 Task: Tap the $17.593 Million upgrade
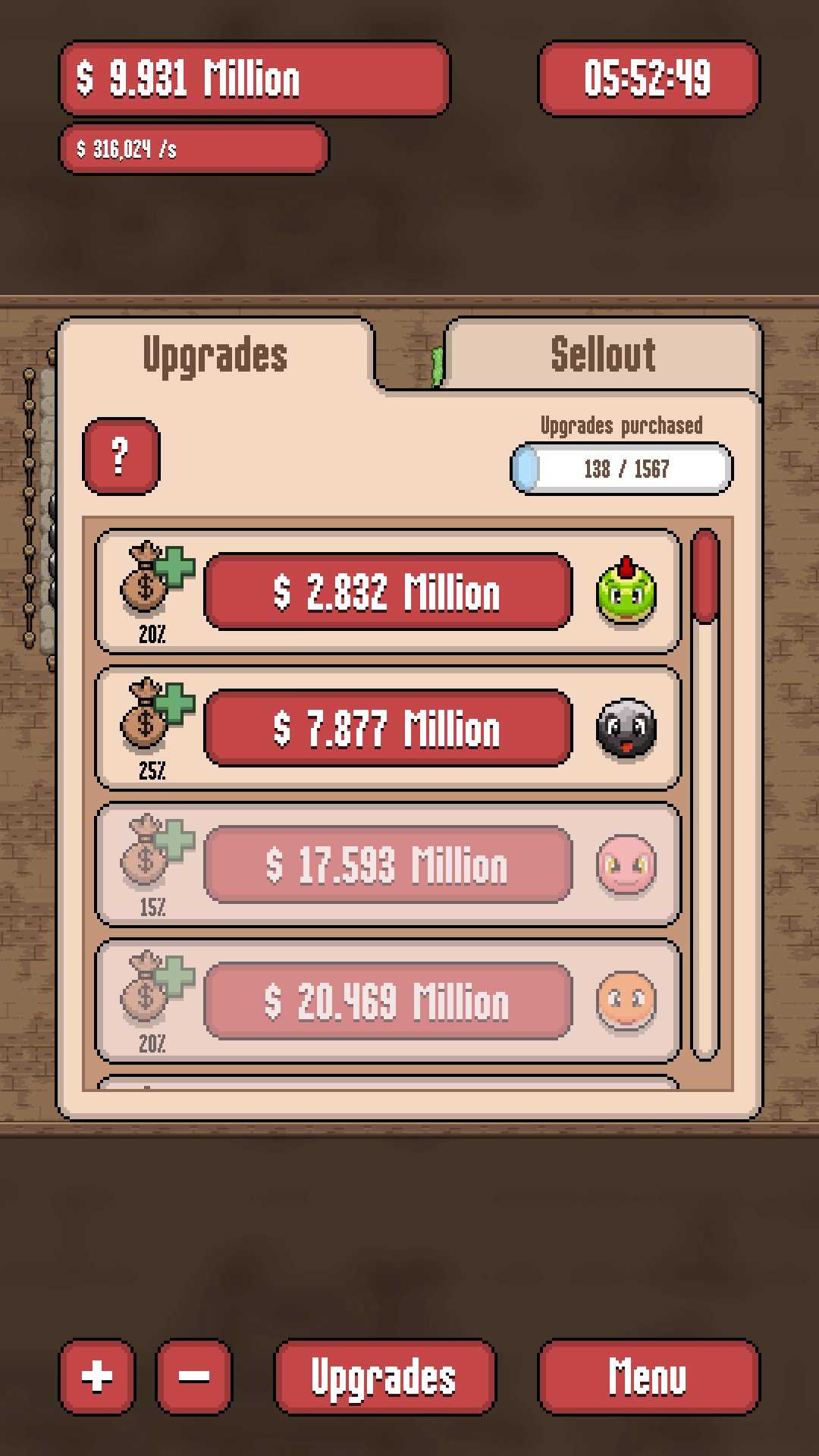point(388,864)
